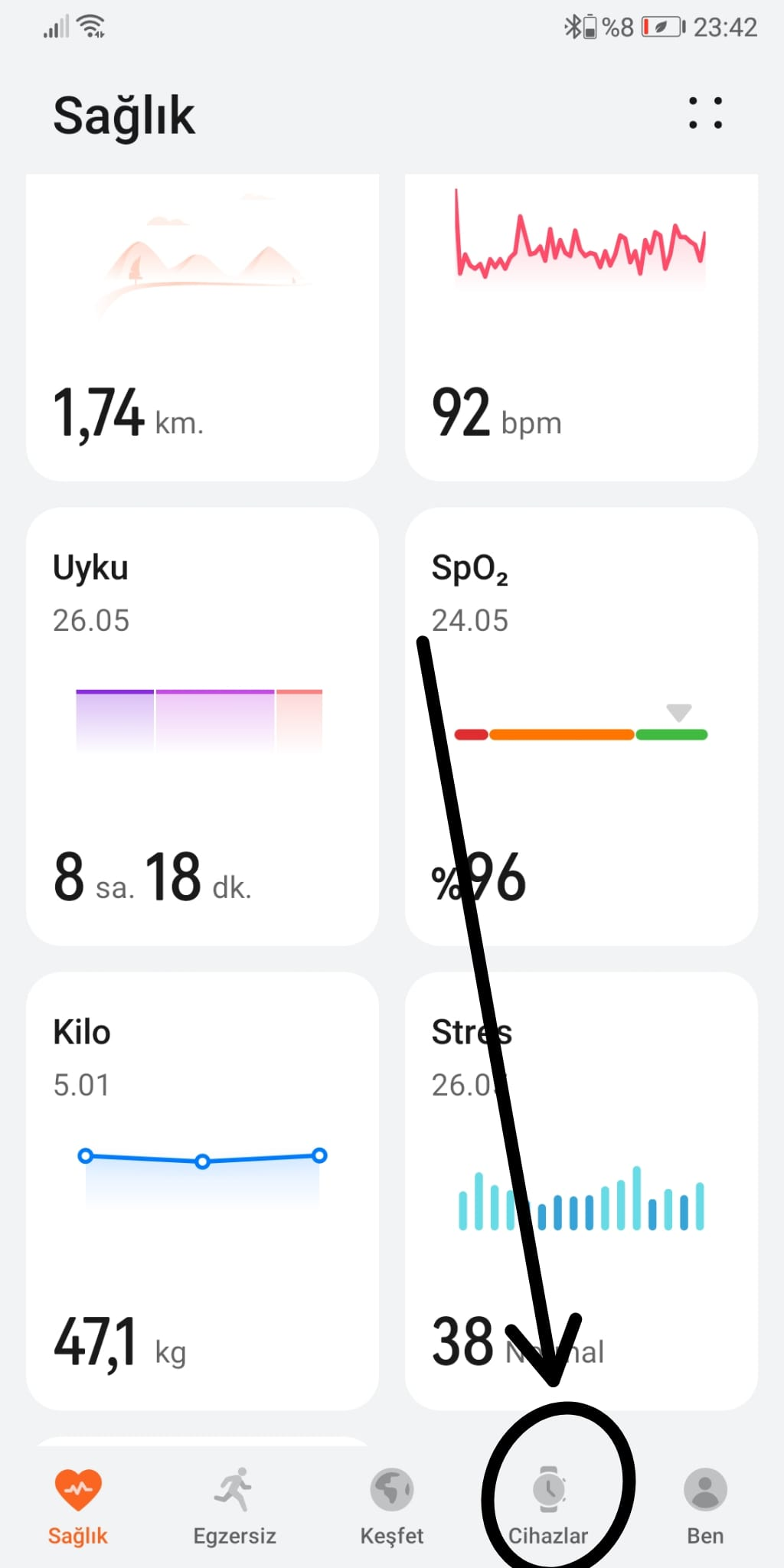784x1568 pixels.
Task: Open the four-dot options icon top right
Action: pos(704,113)
